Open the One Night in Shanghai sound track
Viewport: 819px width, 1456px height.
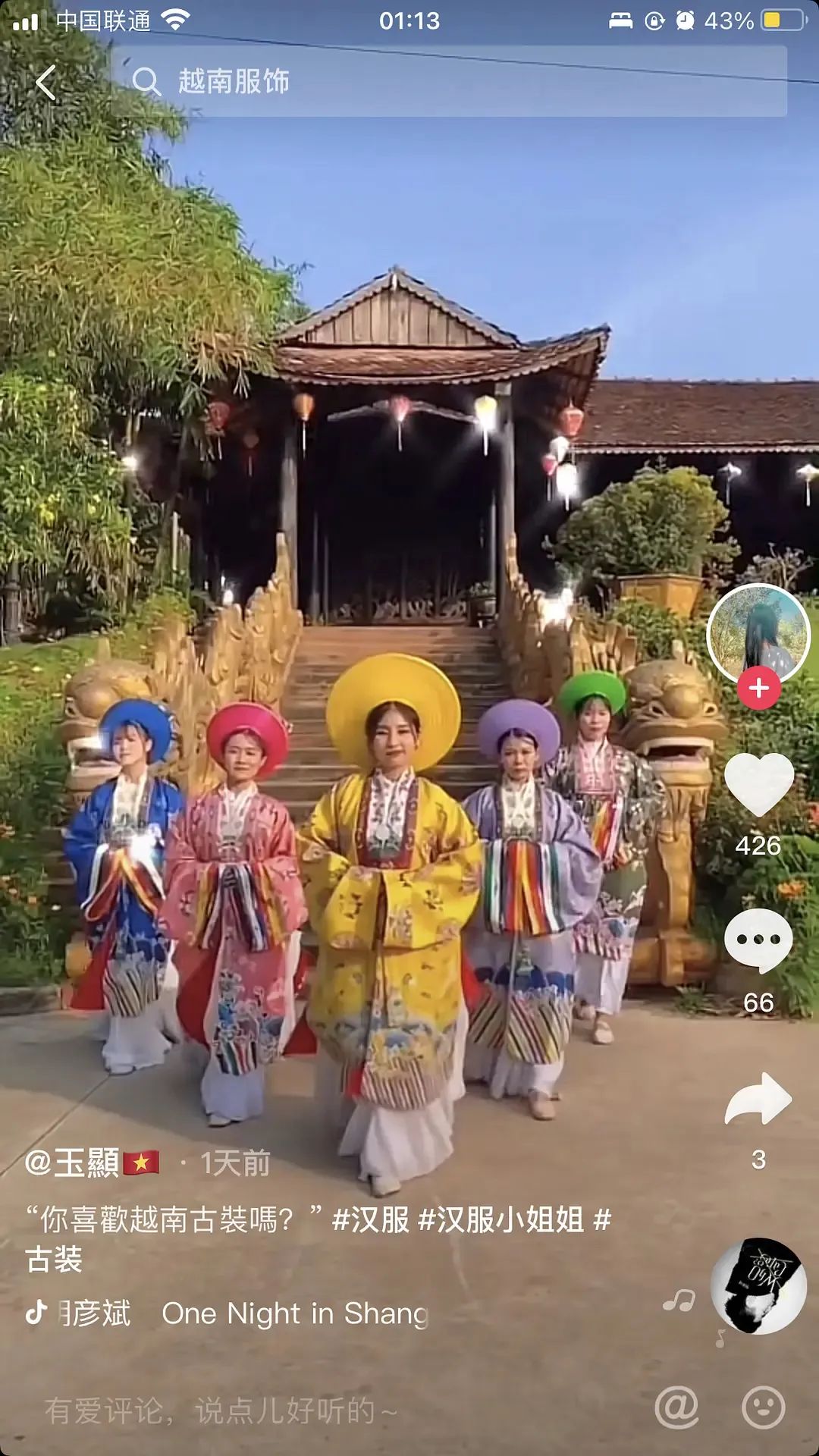(x=294, y=1313)
